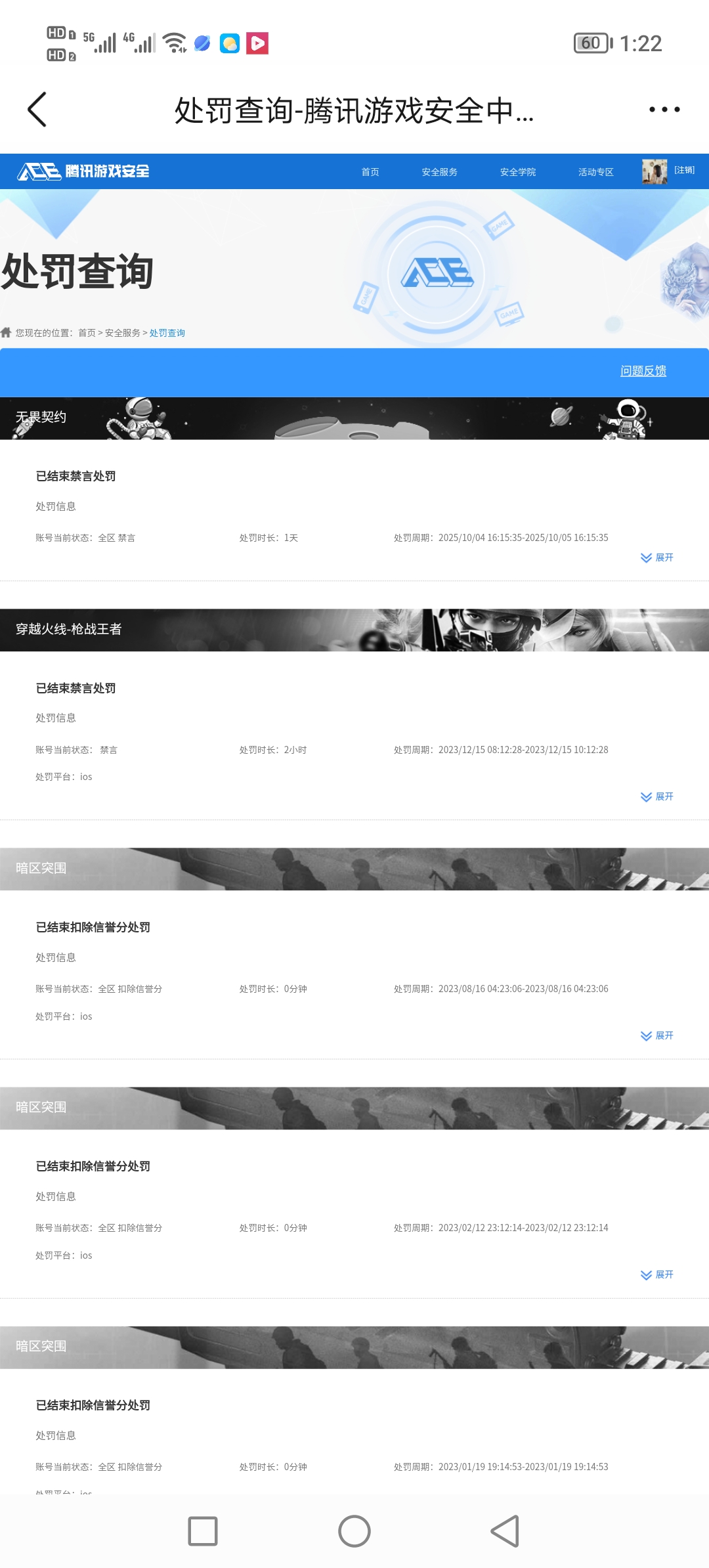Open the 问题反馈 feedback link
Viewport: 709px width, 1568px height.
643,371
